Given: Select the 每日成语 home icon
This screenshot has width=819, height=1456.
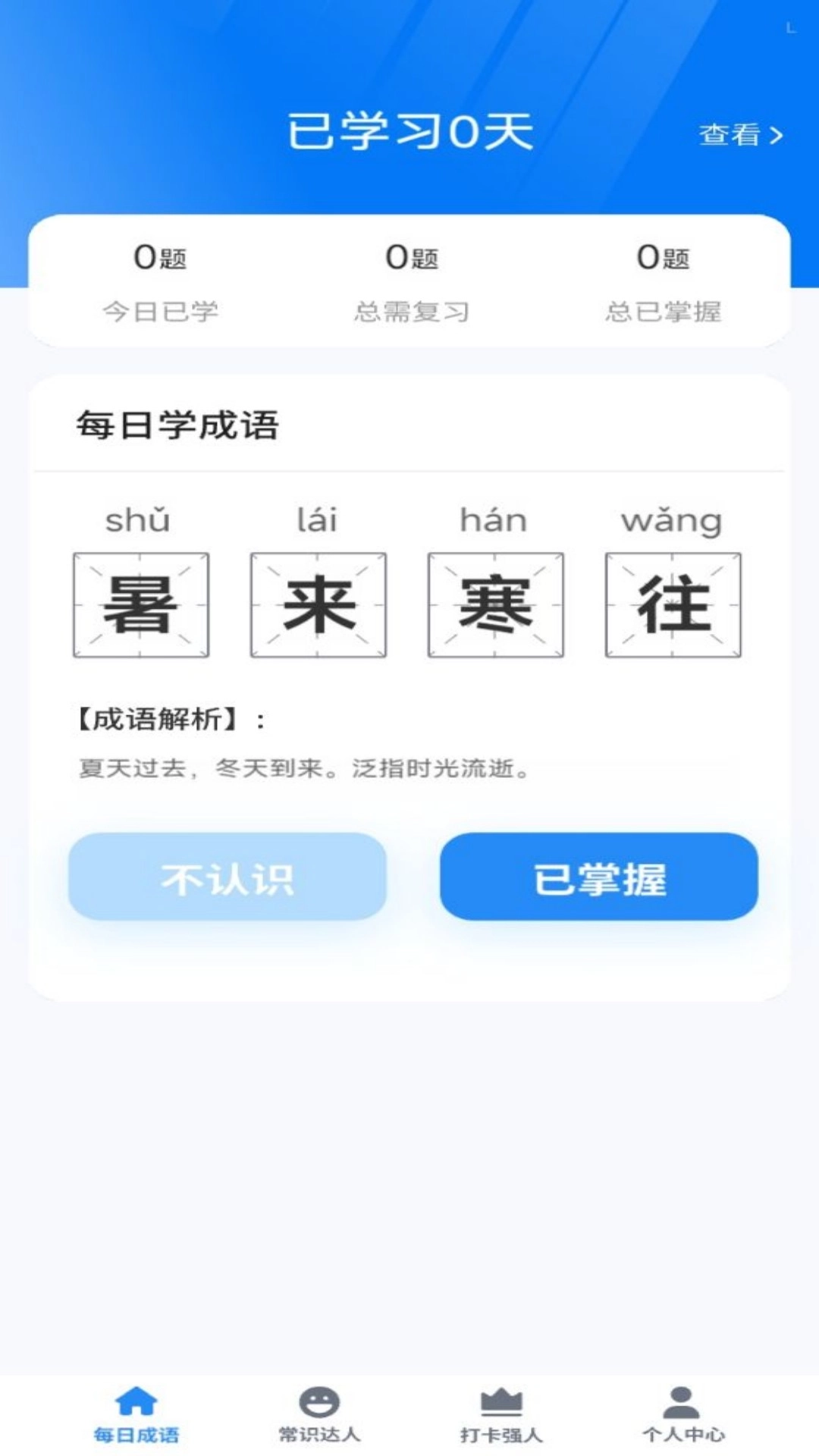Looking at the screenshot, I should [135, 1412].
